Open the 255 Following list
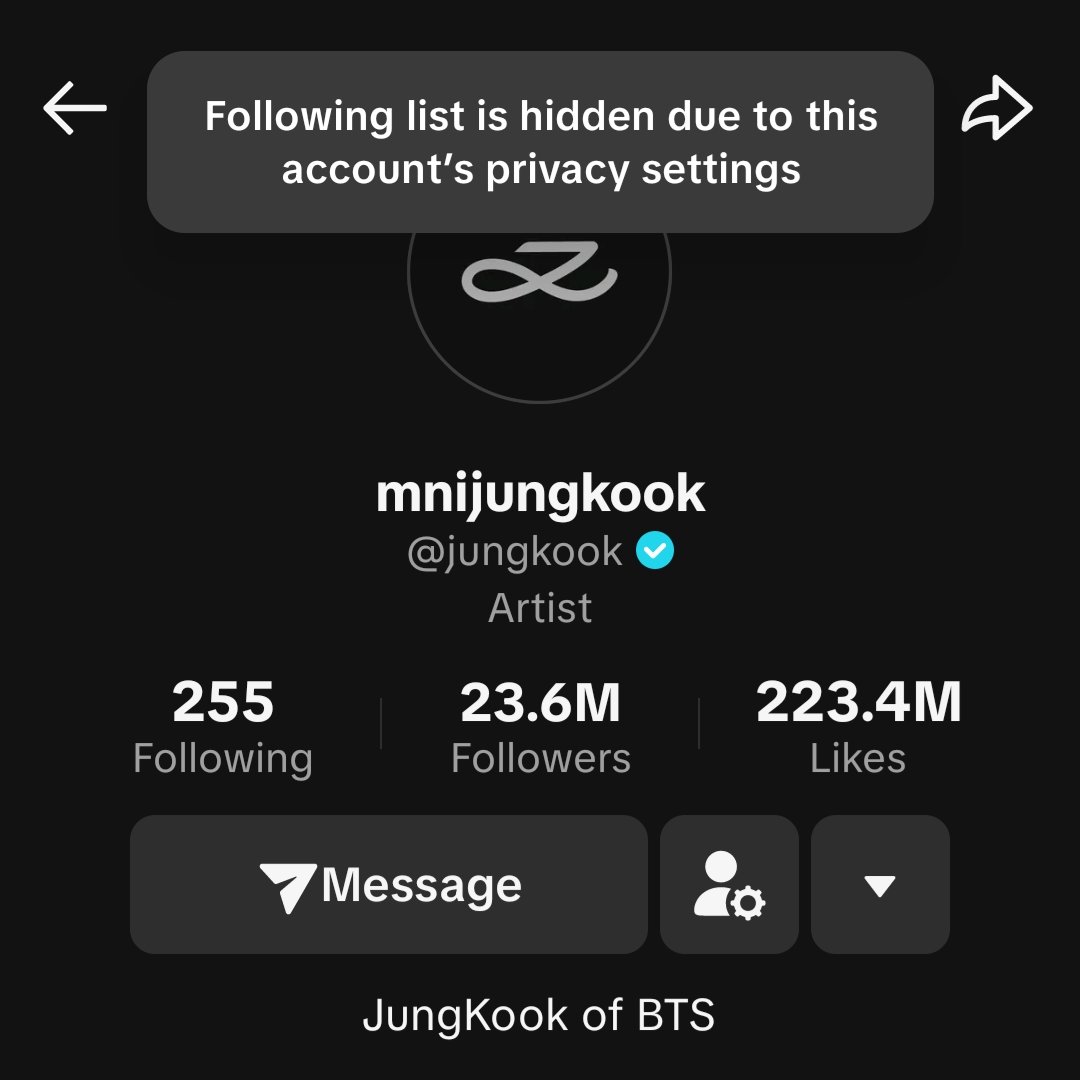The width and height of the screenshot is (1080, 1080). pos(223,727)
